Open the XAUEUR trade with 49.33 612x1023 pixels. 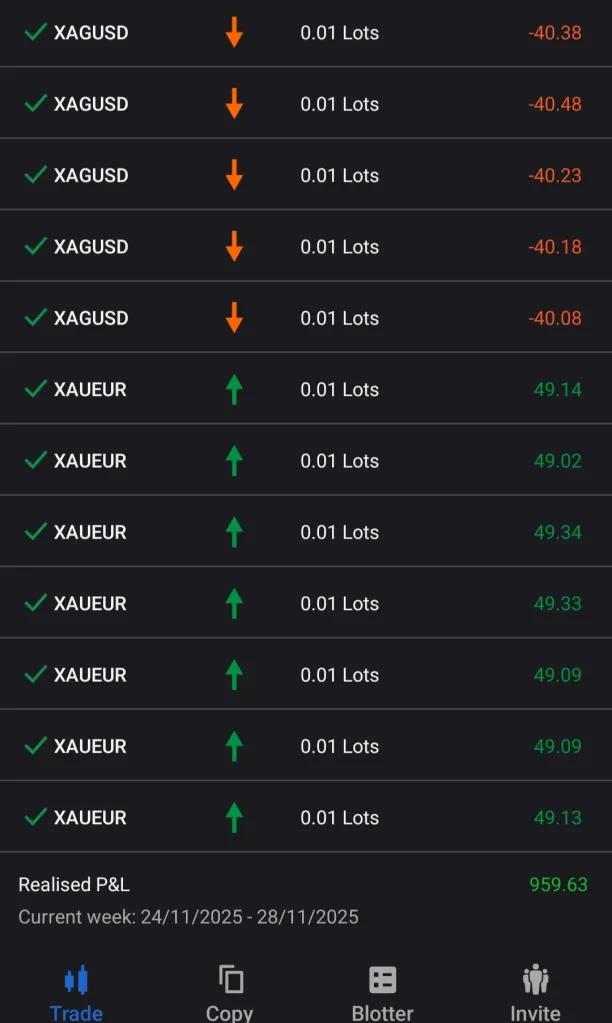tap(305, 604)
